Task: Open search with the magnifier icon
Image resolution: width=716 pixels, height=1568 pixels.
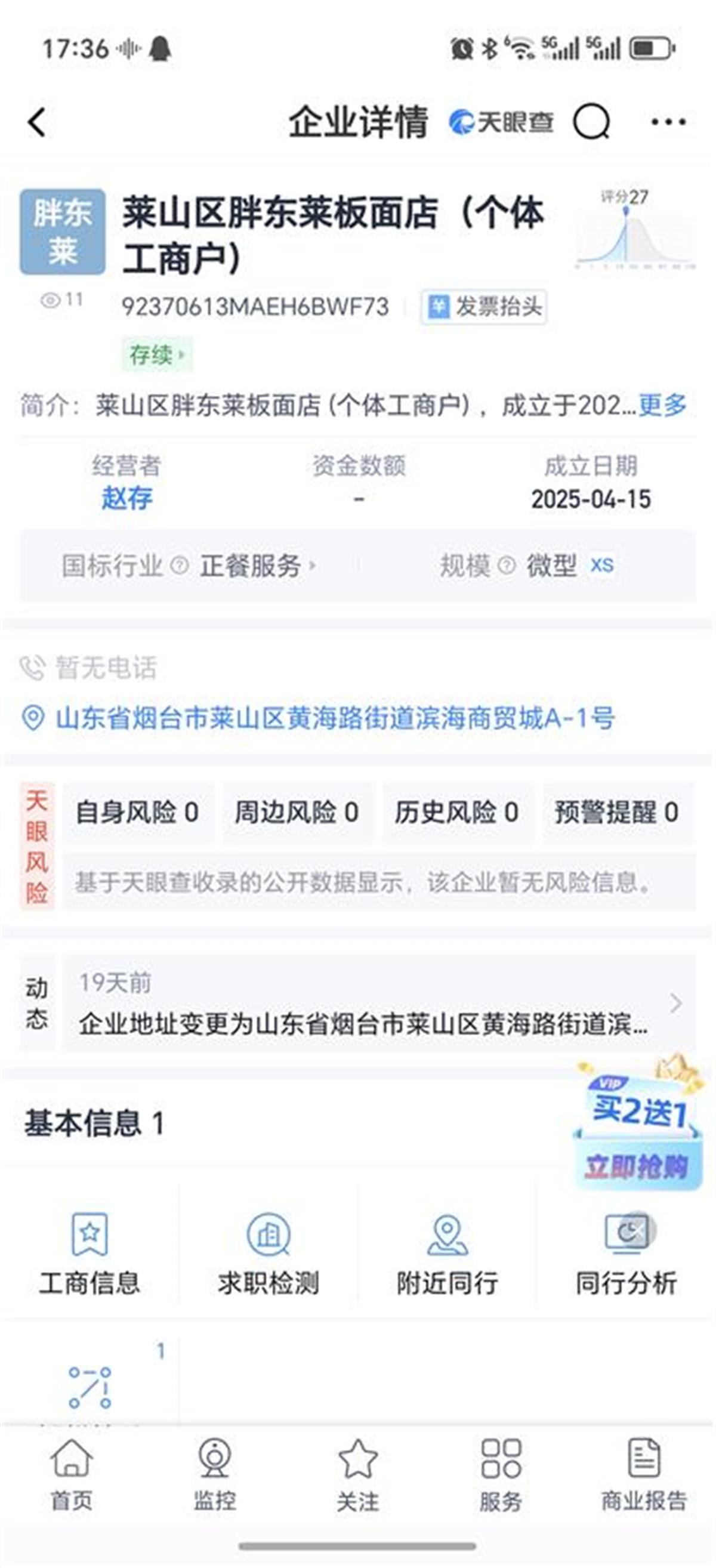Action: click(593, 122)
